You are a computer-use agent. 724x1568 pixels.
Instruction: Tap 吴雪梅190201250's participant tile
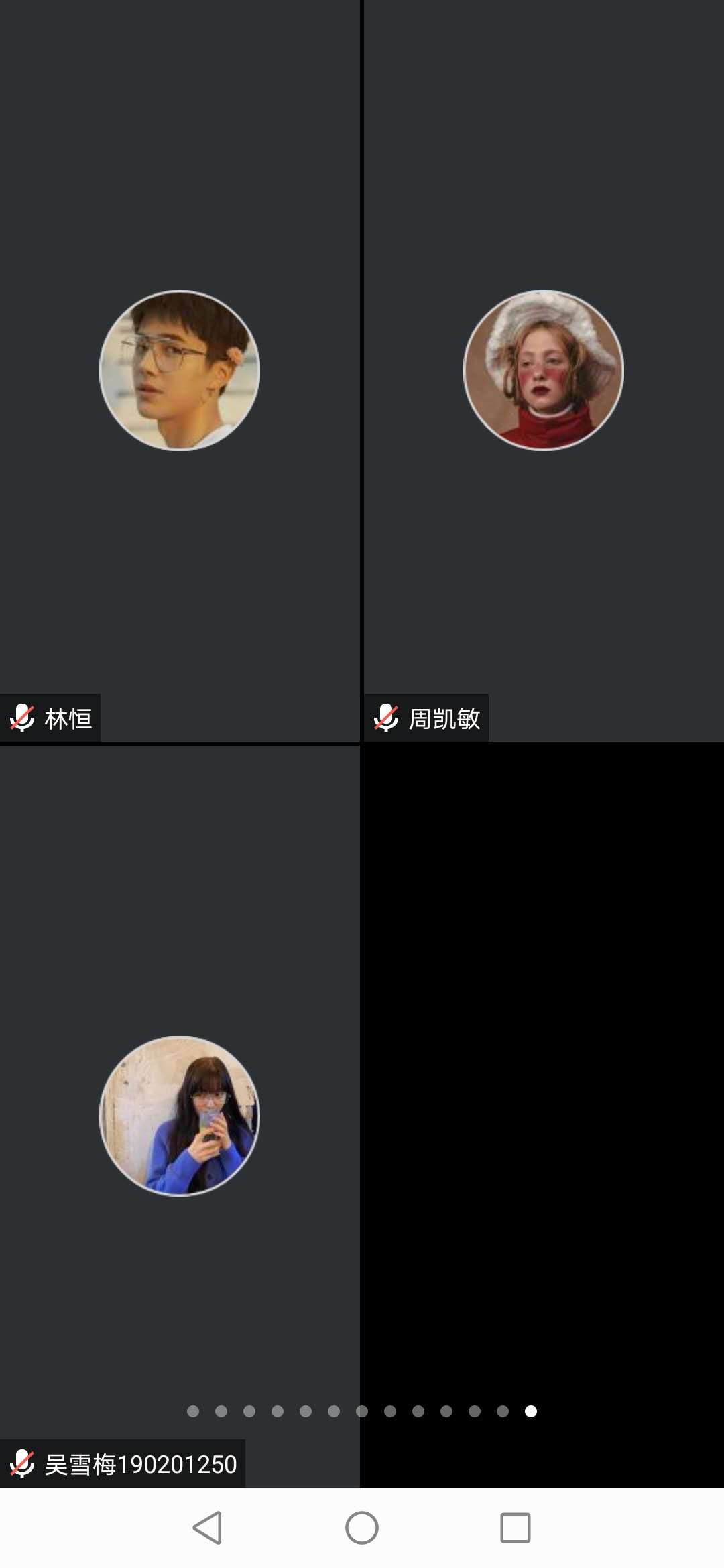click(x=180, y=1116)
